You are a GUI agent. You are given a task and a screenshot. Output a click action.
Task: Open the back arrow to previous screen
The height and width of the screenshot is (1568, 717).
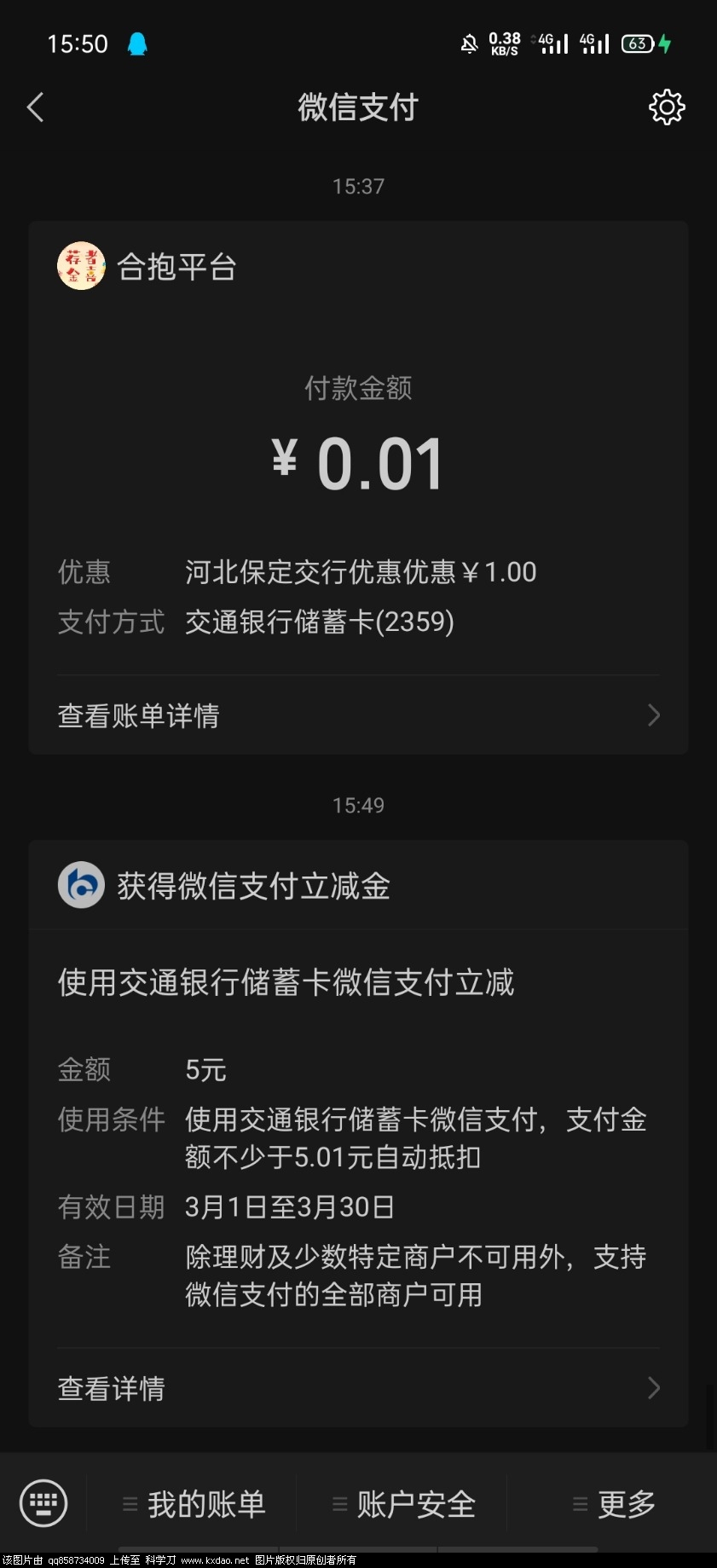(34, 107)
